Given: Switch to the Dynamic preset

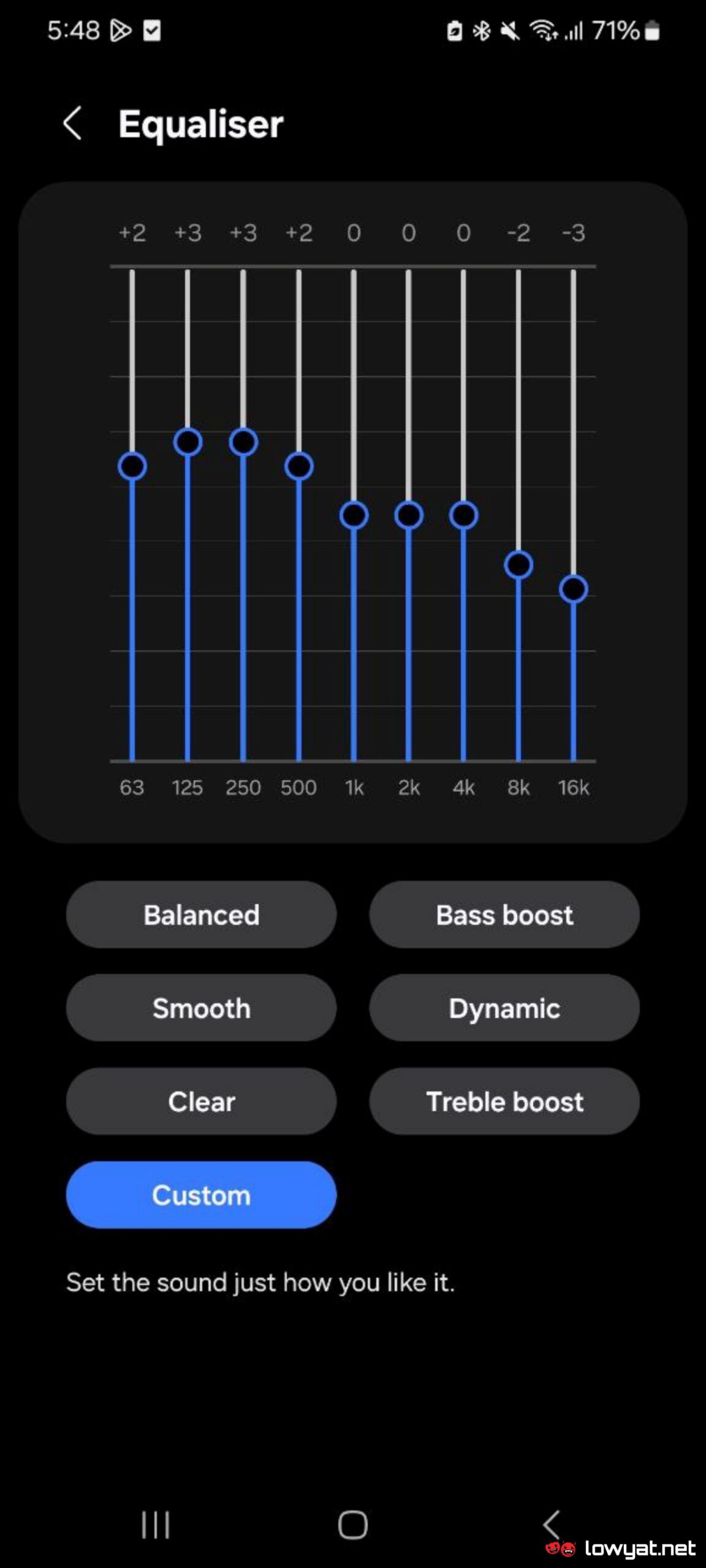Looking at the screenshot, I should coord(504,1008).
